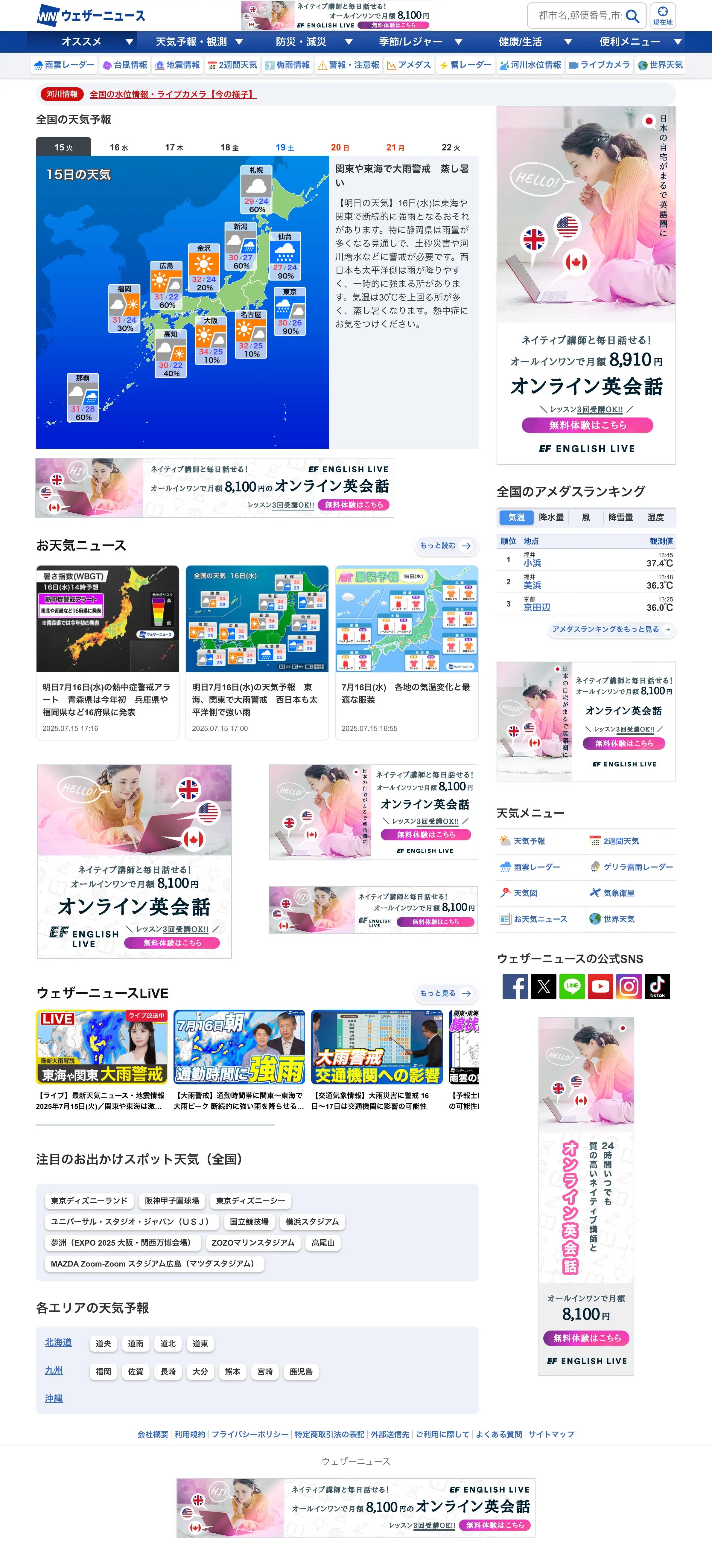This screenshot has width=712, height=1568.
Task: Open the 熱中症警戒アラート news card
Action: point(107,651)
